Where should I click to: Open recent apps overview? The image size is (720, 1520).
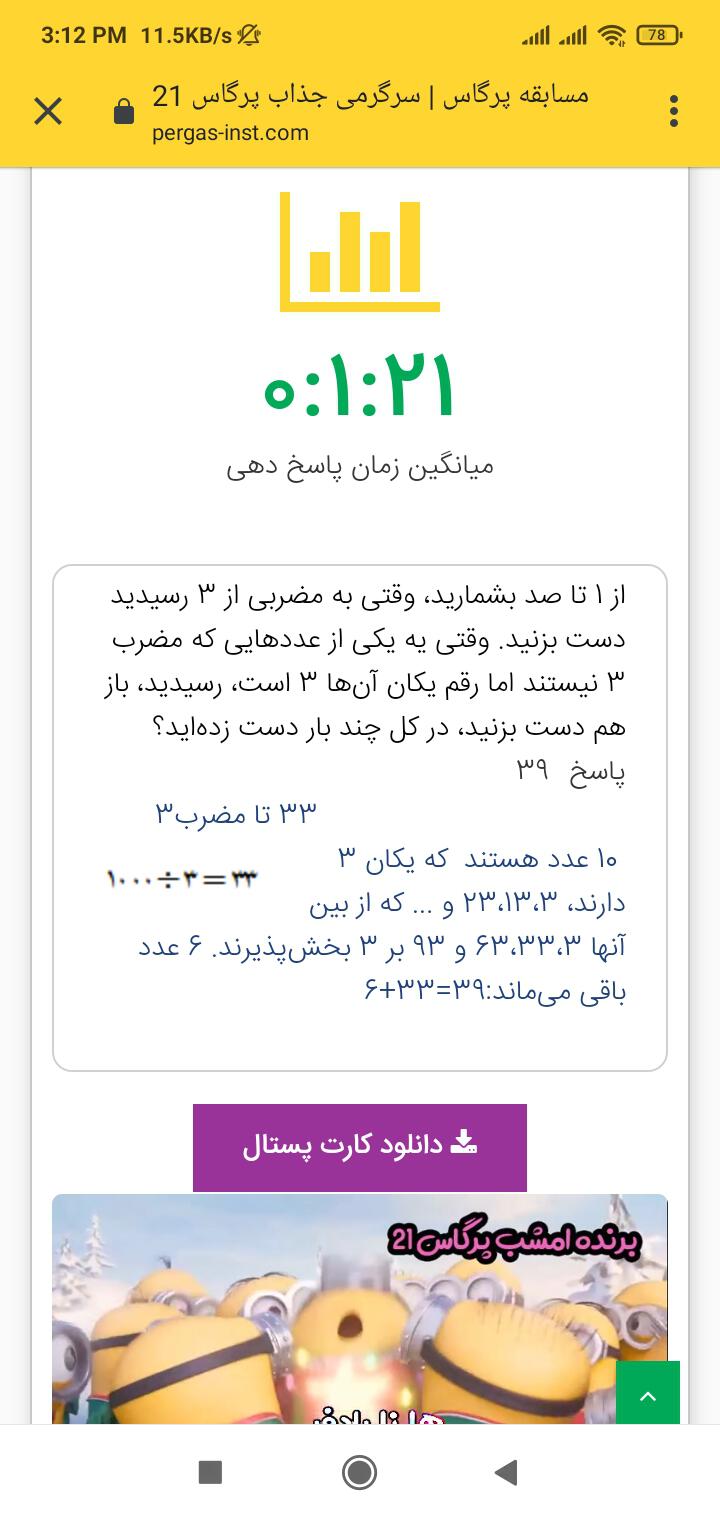point(210,1471)
